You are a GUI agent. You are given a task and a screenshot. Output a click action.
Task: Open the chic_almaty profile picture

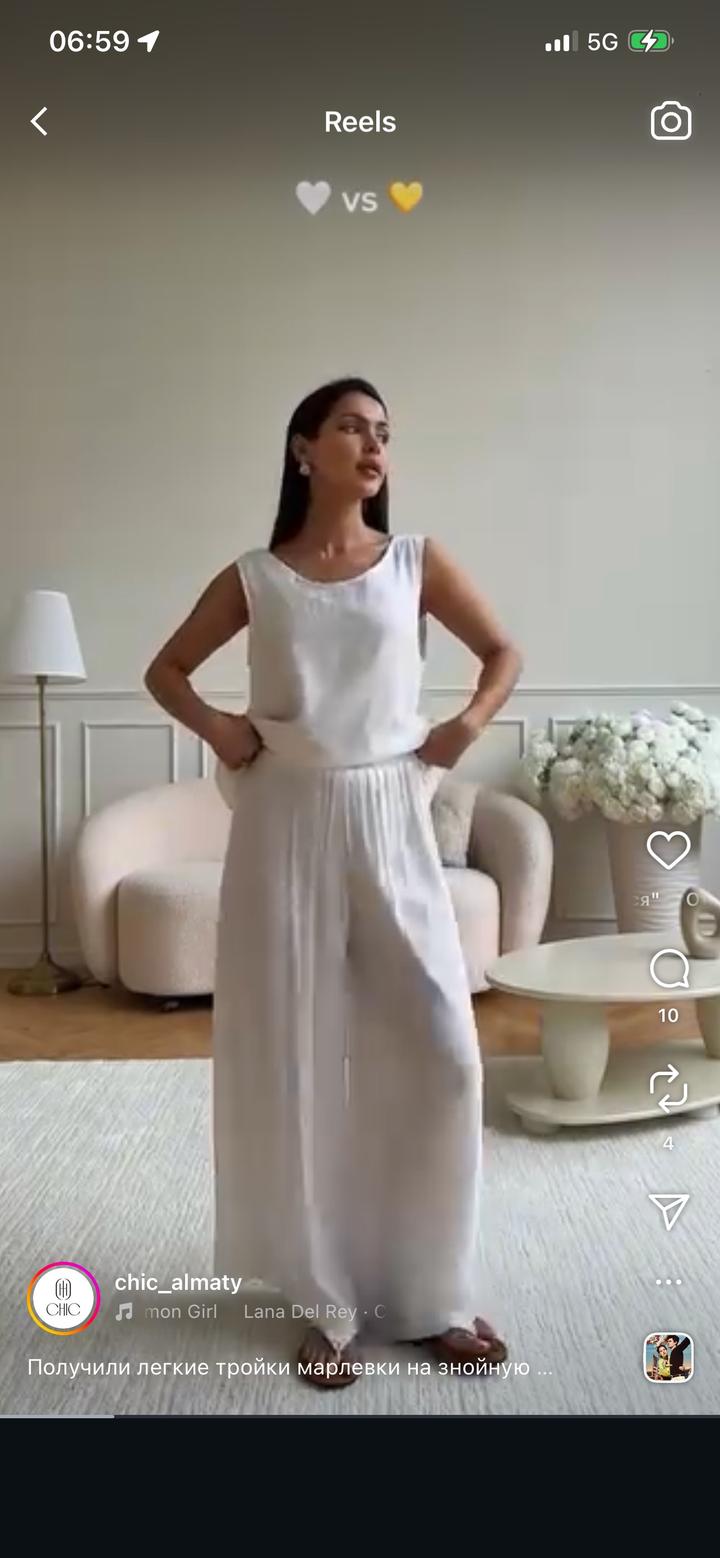(64, 1298)
